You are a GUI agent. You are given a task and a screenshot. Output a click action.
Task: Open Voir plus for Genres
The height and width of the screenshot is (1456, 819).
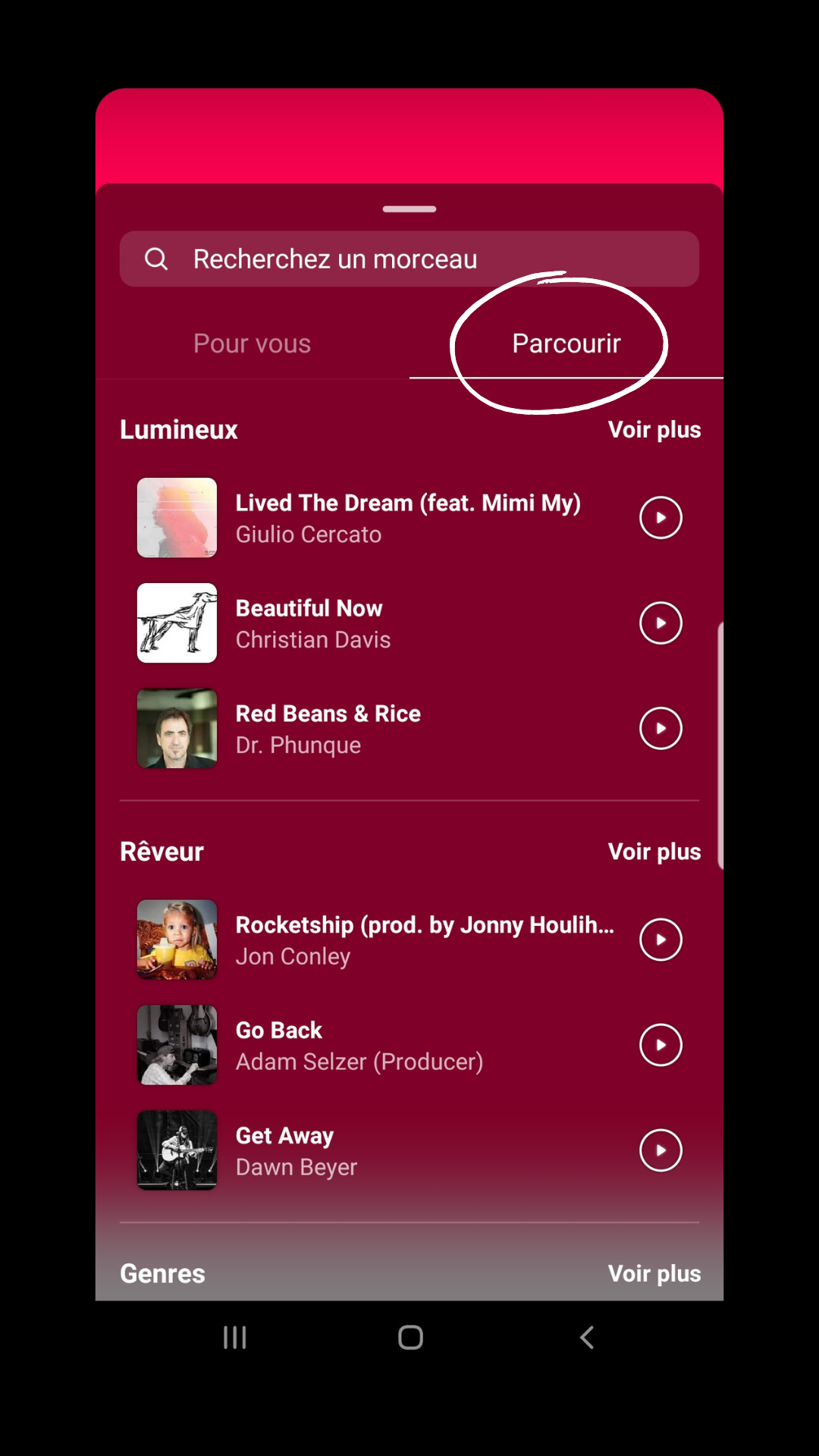click(x=654, y=1273)
